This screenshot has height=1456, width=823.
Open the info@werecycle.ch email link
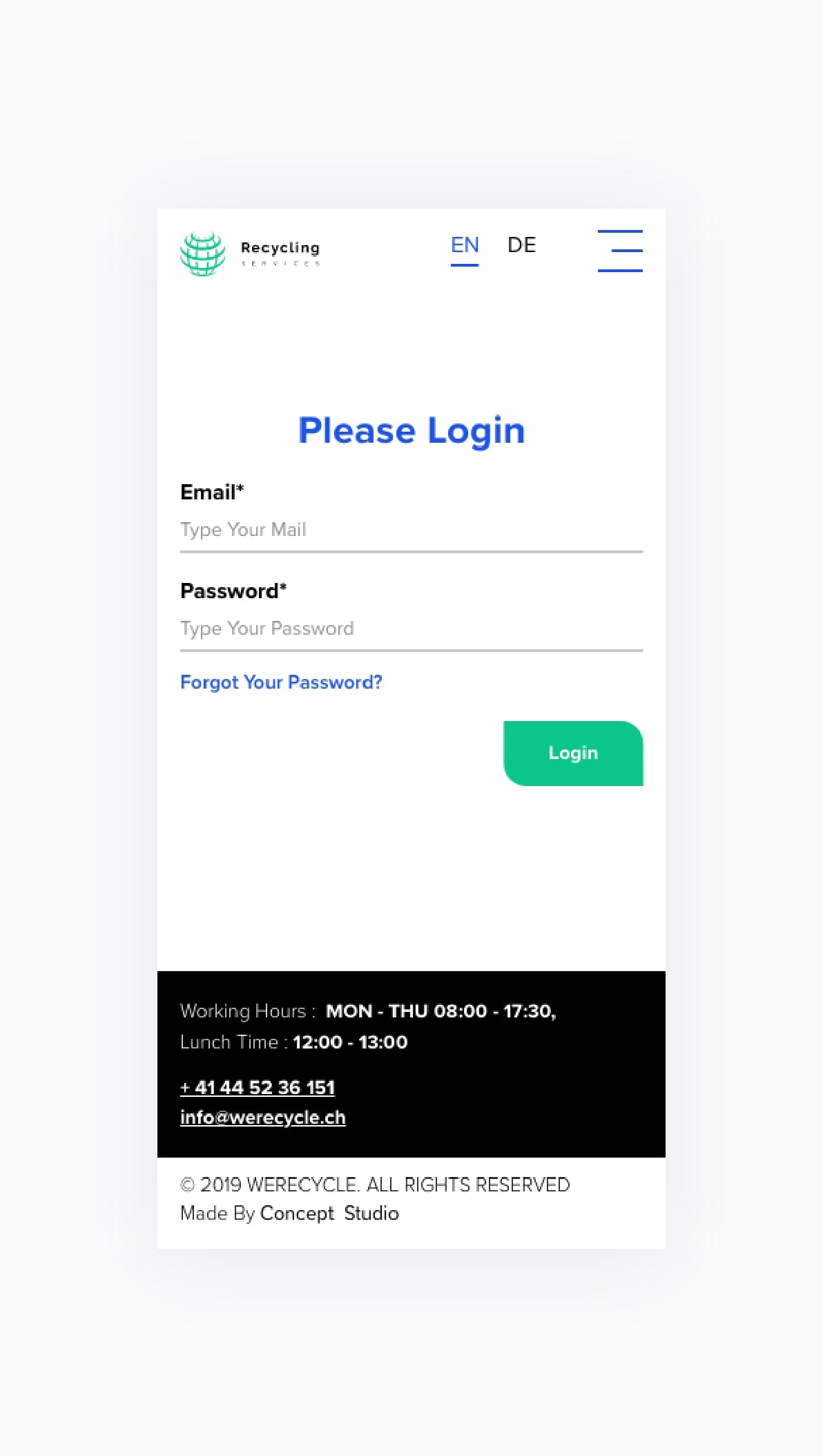(263, 1118)
